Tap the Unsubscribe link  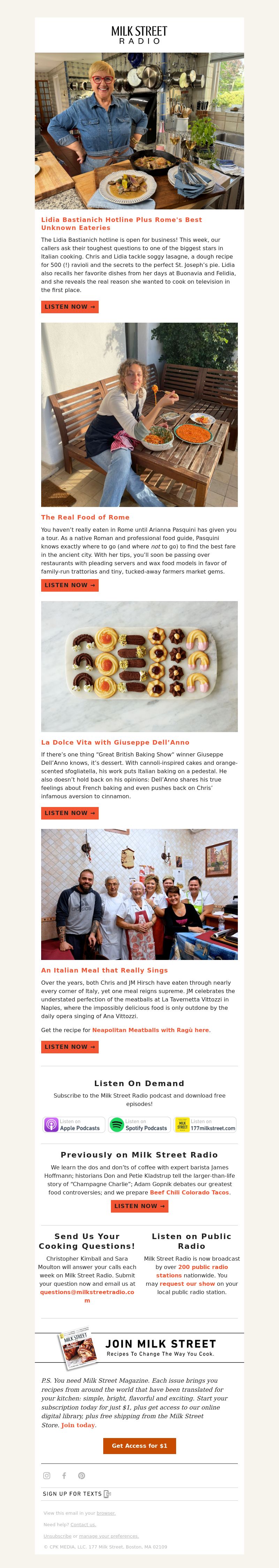[x=57, y=1536]
